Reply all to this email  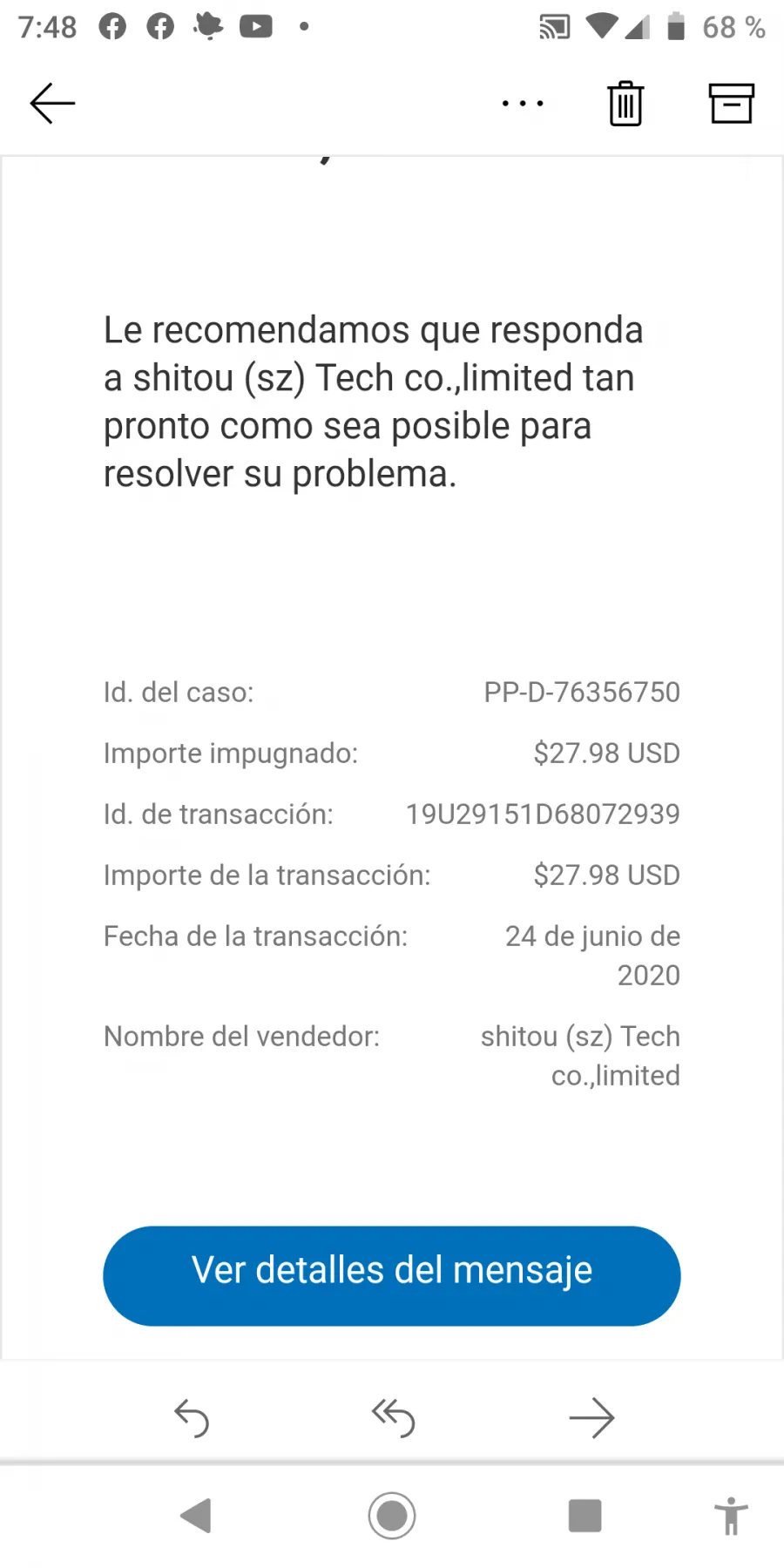[x=393, y=1417]
